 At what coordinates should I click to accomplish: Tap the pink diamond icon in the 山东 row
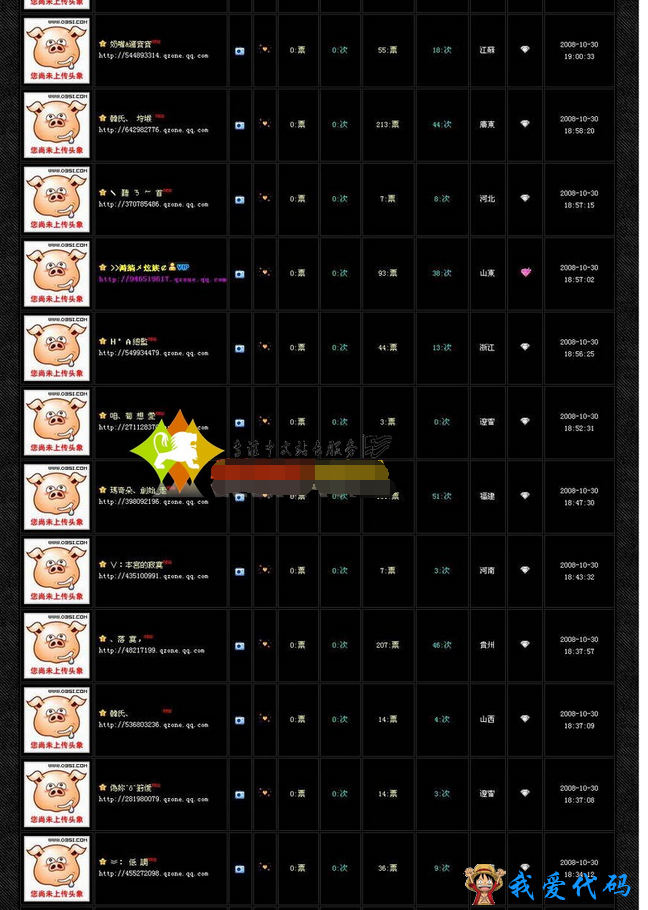pos(525,272)
